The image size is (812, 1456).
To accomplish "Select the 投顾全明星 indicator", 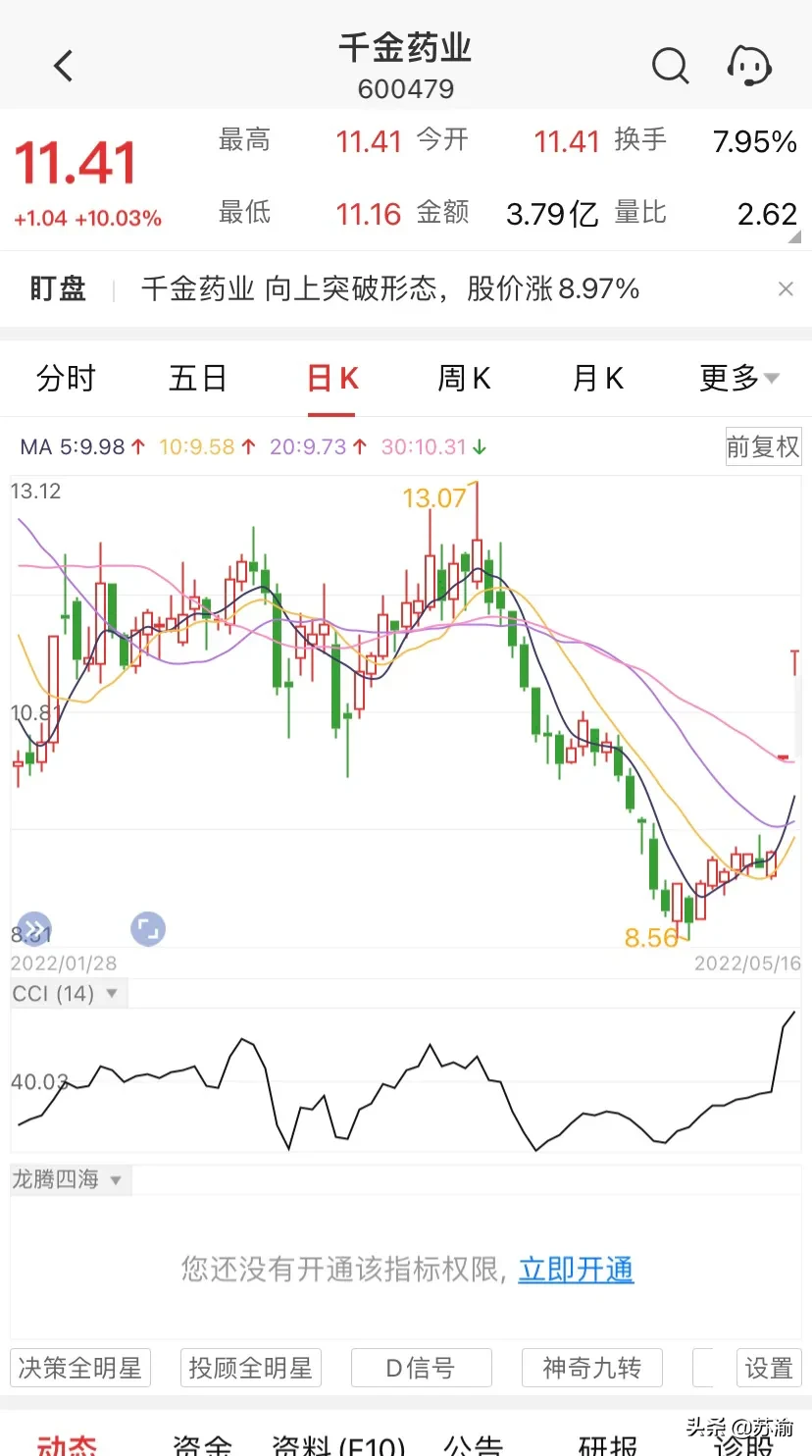I will (x=250, y=1368).
